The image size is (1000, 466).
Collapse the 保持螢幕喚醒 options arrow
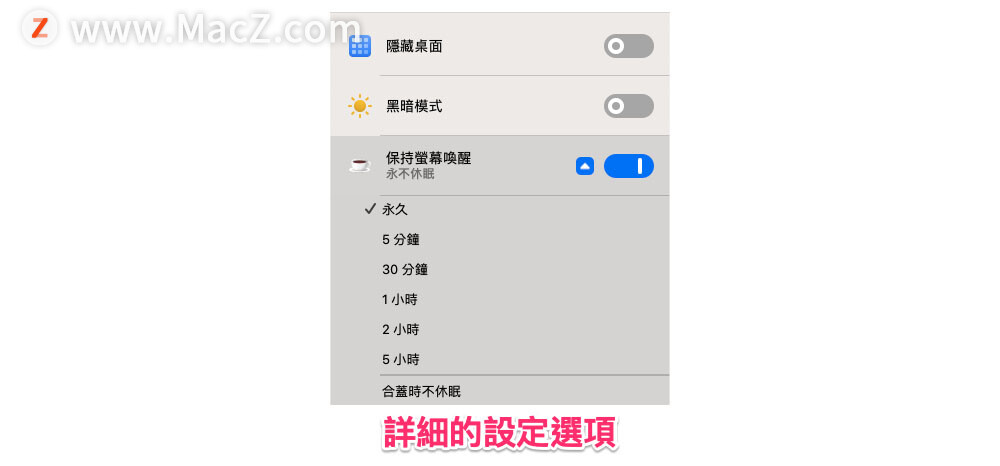point(586,166)
